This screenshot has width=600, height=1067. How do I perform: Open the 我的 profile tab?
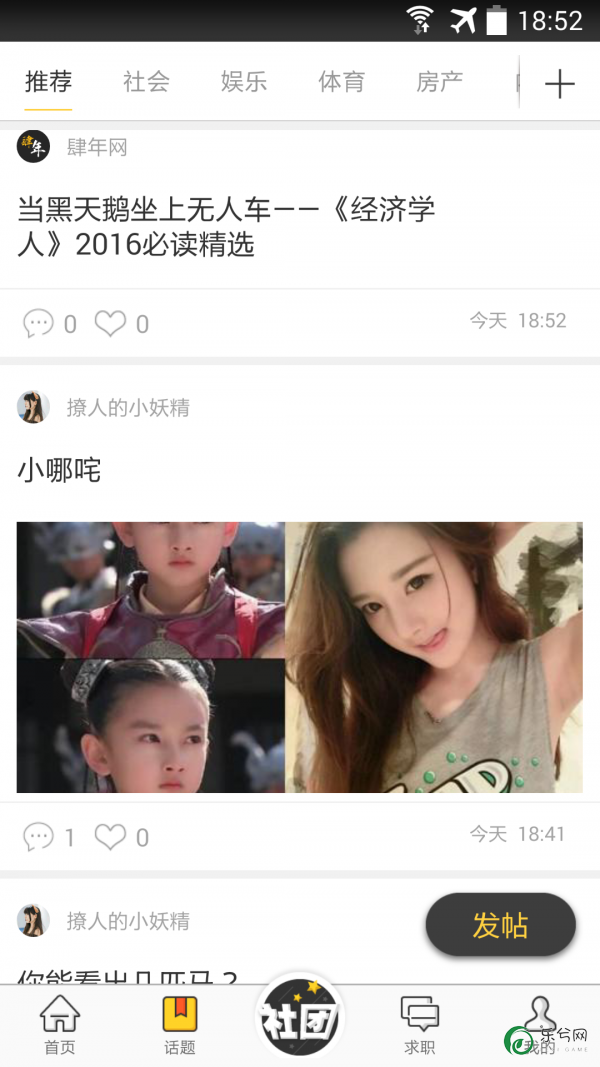540,1026
